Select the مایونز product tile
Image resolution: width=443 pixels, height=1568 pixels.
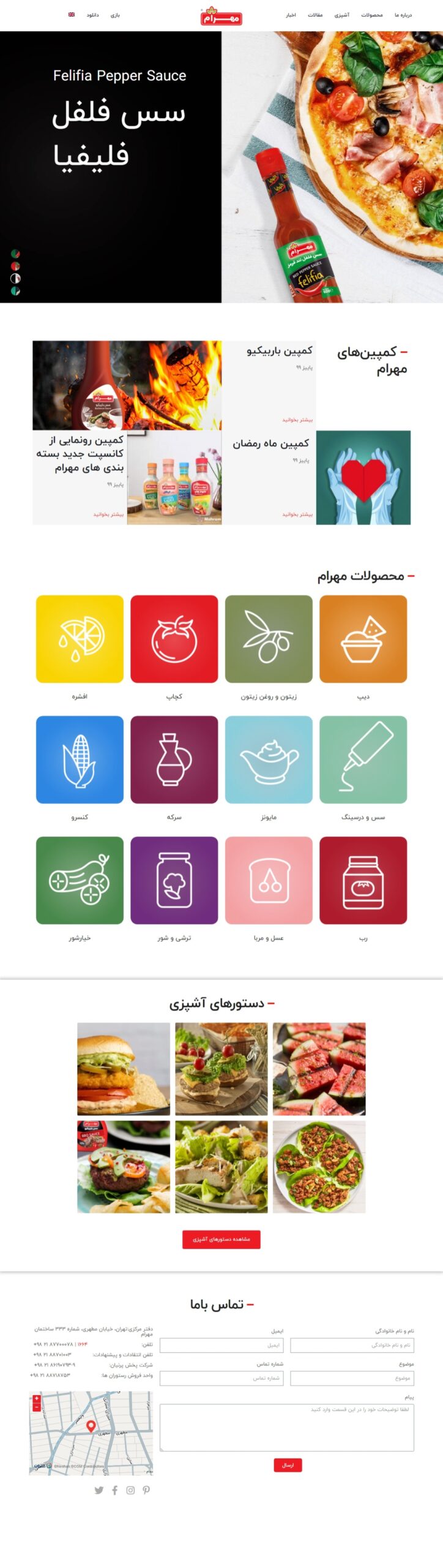[x=269, y=759]
